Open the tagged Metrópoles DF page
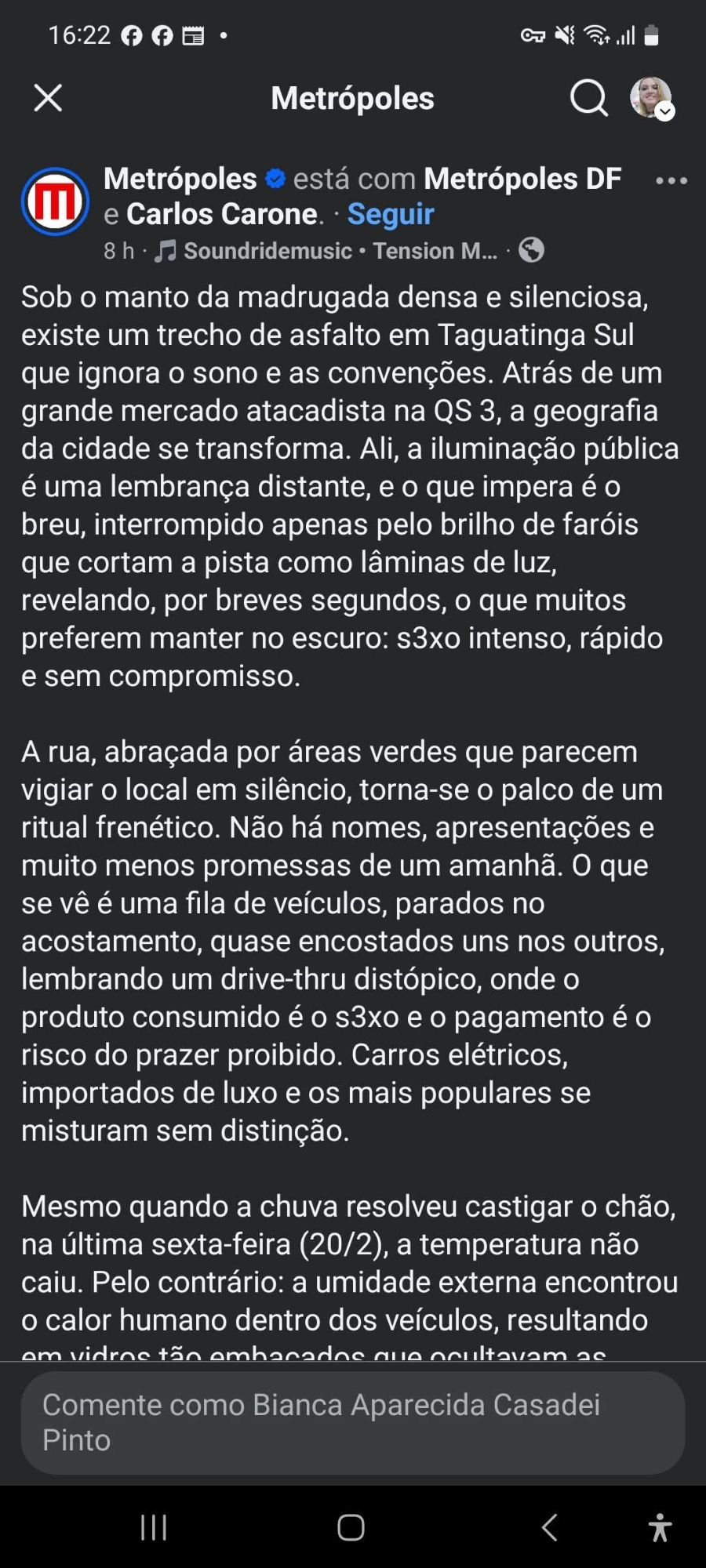The height and width of the screenshot is (1568, 706). click(x=522, y=179)
